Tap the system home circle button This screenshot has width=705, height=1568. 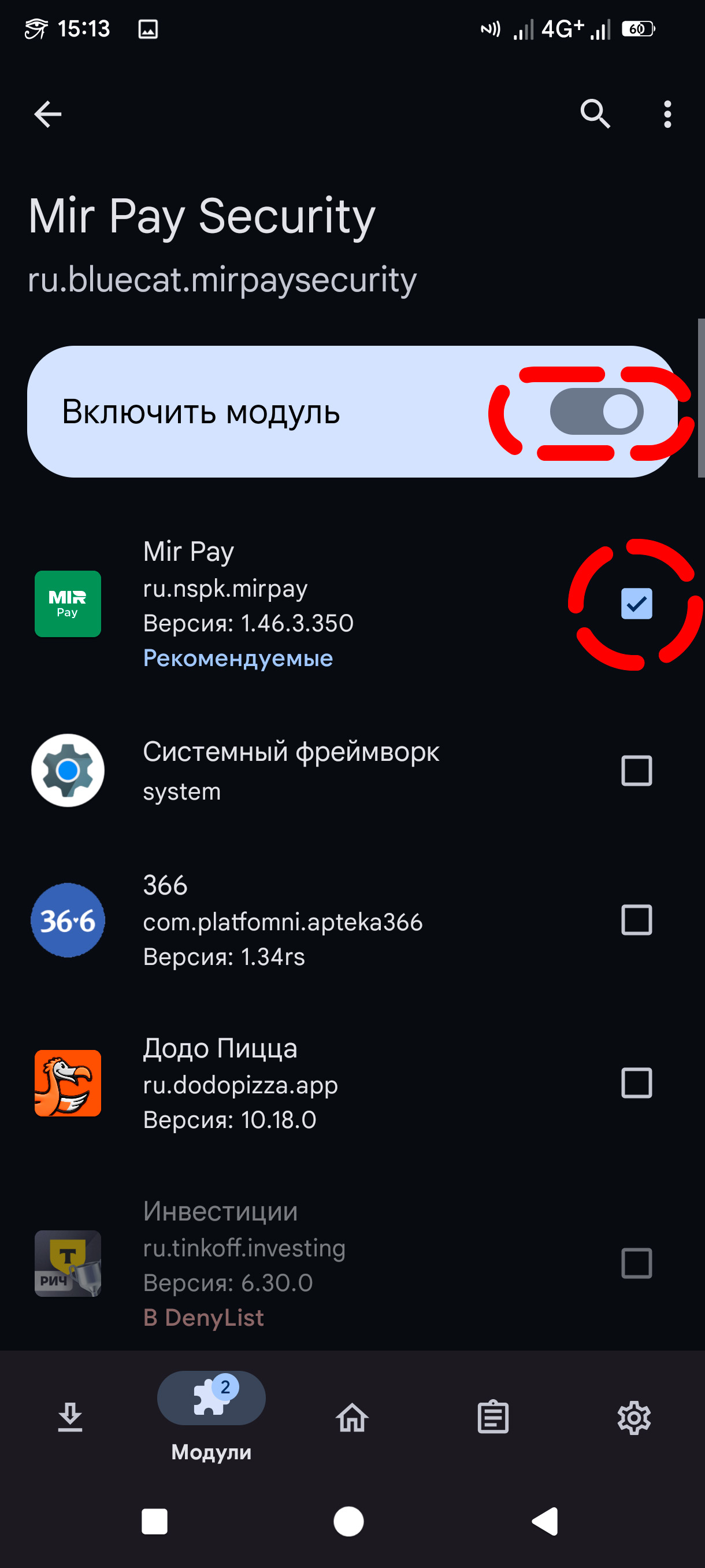(x=348, y=1522)
